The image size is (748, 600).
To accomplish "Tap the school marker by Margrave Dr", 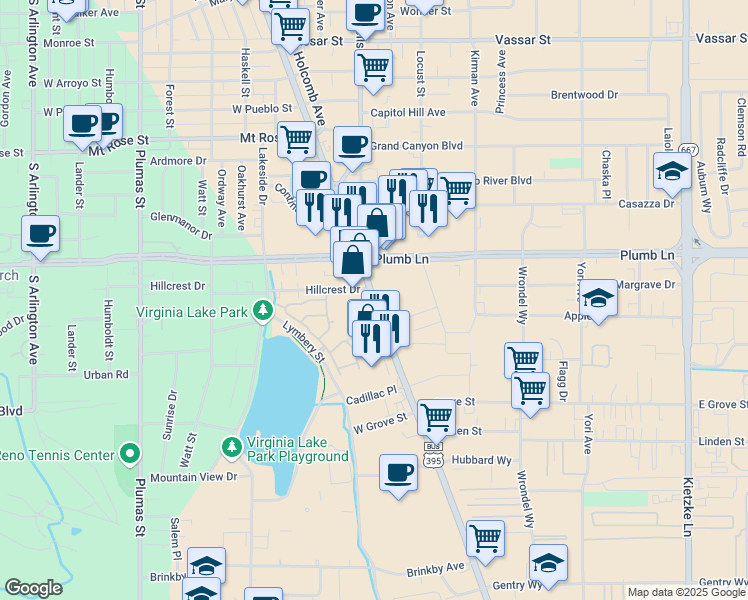I will coord(598,298).
